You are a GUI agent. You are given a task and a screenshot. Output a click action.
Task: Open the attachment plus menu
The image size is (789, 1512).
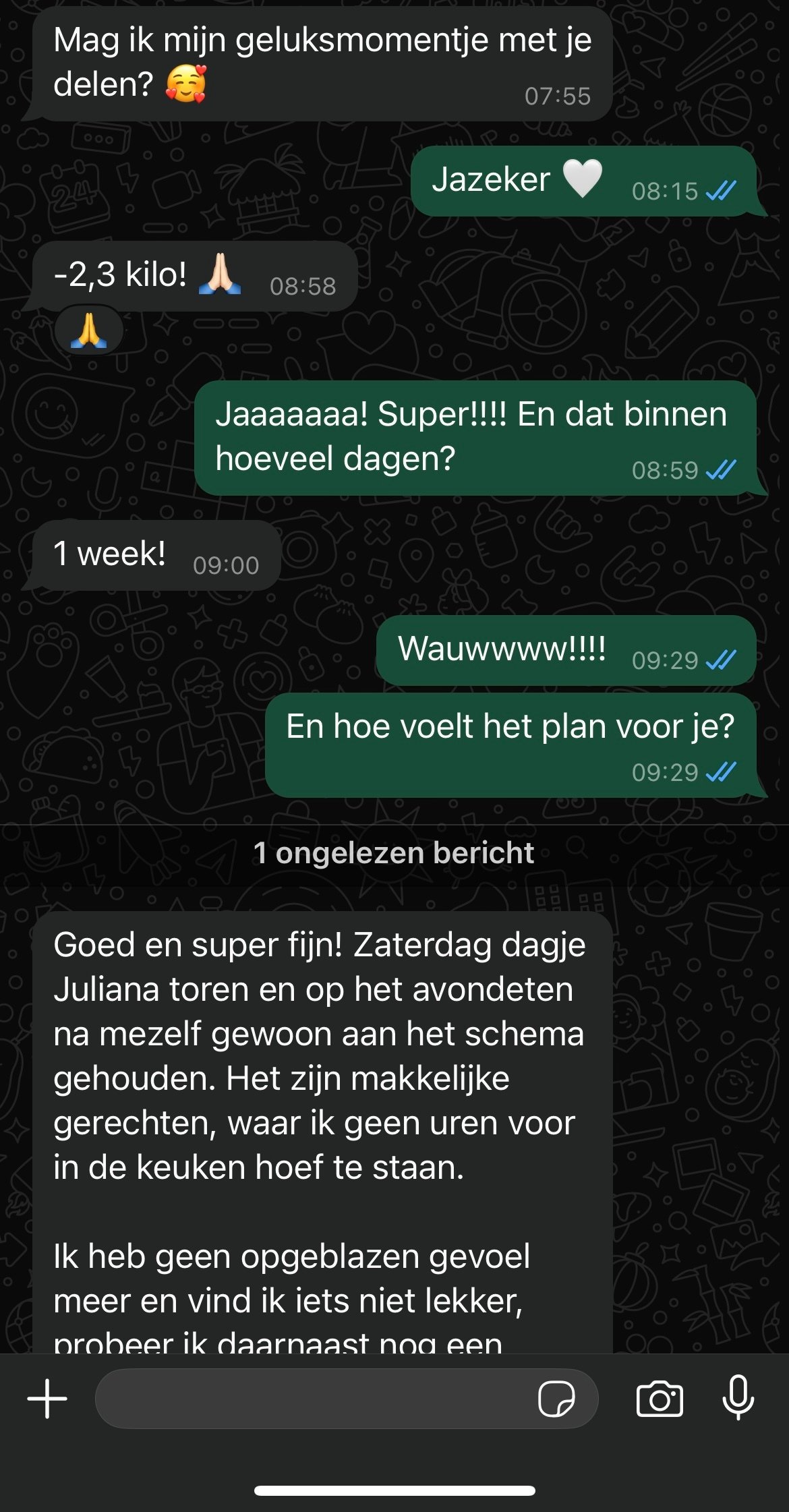point(47,1398)
